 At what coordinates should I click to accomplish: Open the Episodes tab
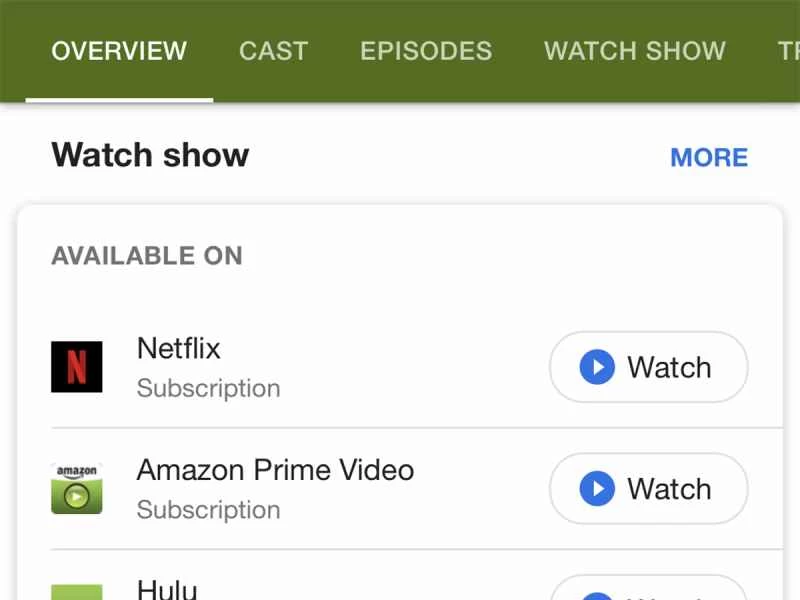click(x=426, y=51)
